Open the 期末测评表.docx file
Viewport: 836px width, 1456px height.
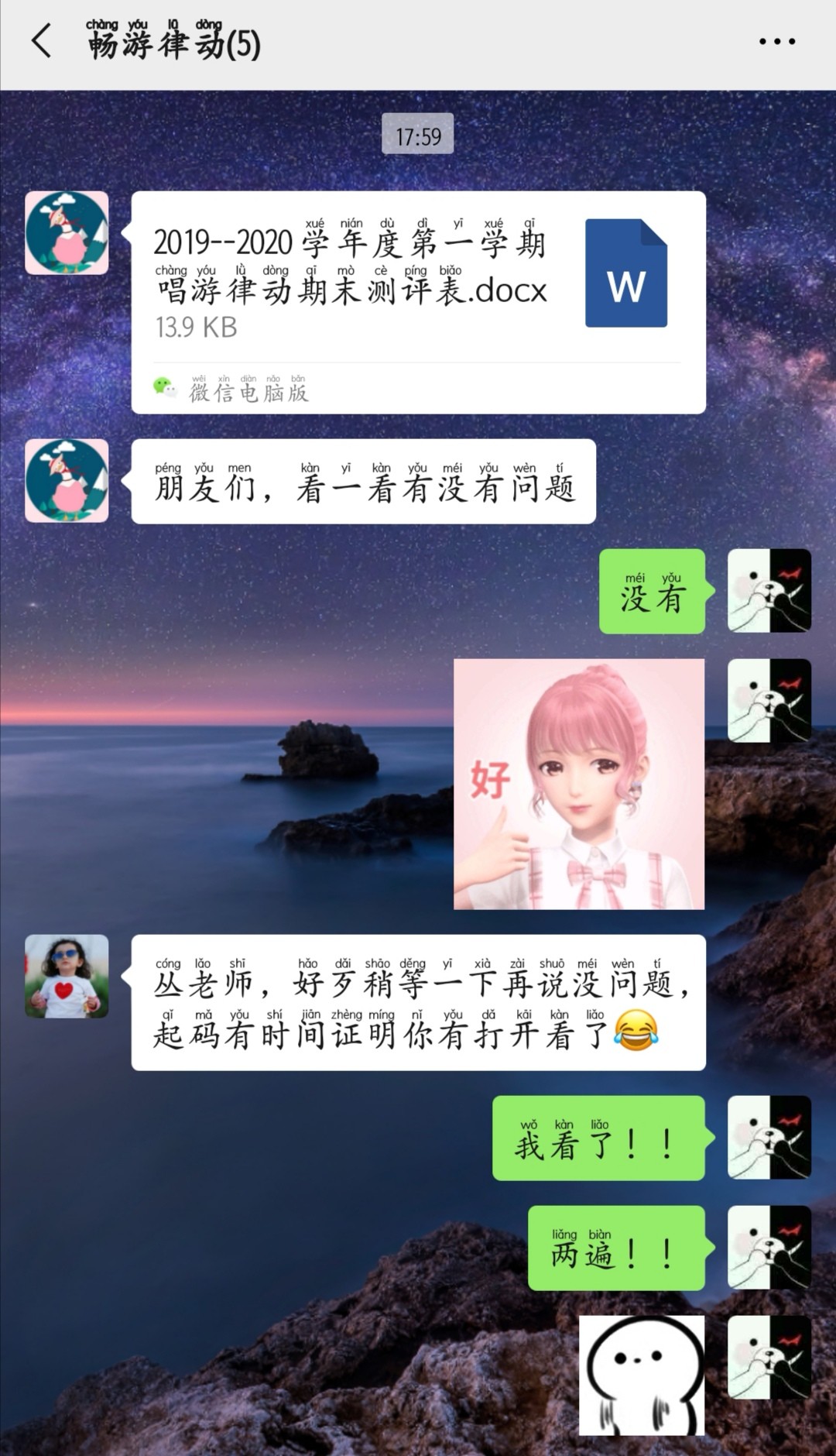pos(418,302)
